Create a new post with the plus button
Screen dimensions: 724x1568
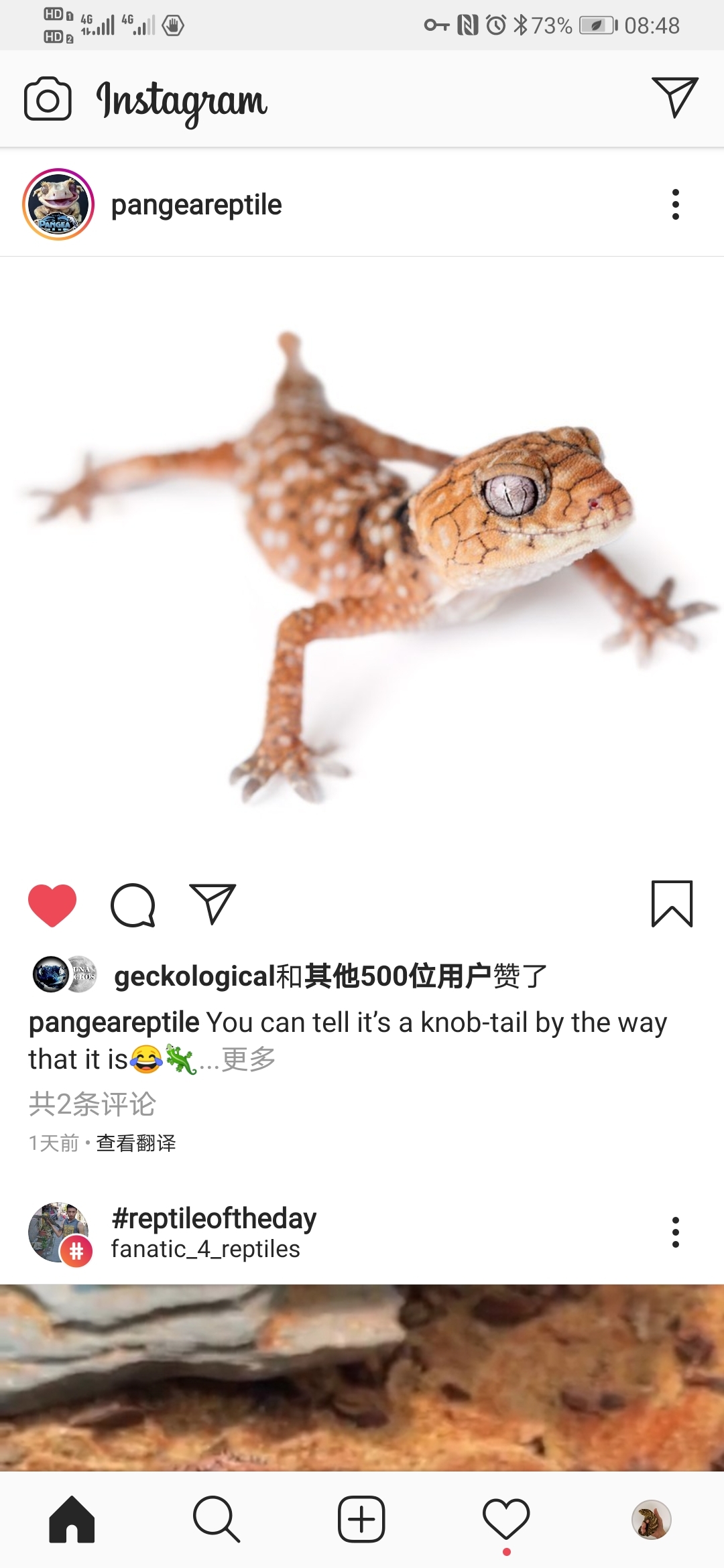[361, 1520]
